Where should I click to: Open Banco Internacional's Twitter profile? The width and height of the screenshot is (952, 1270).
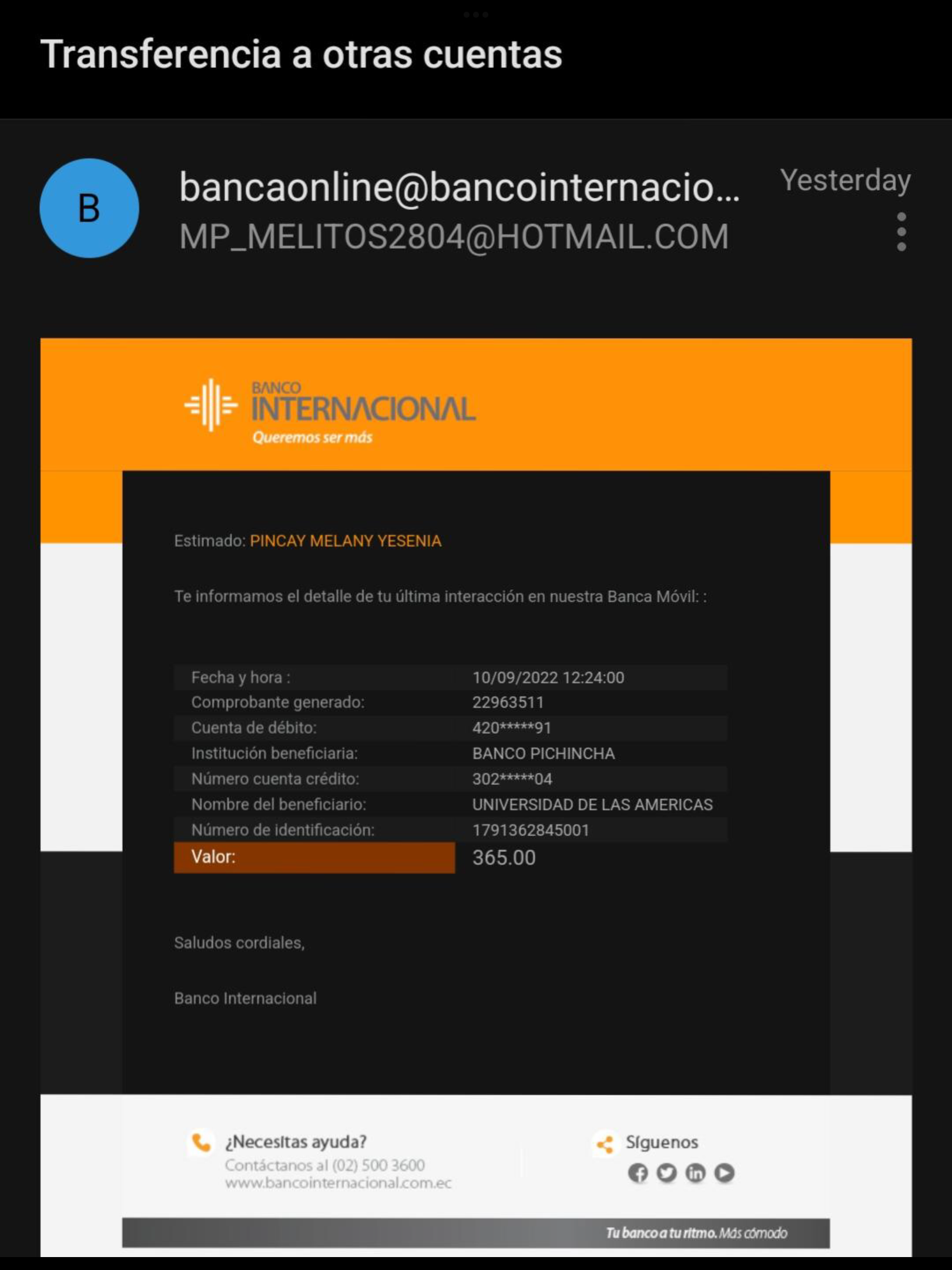click(666, 1173)
